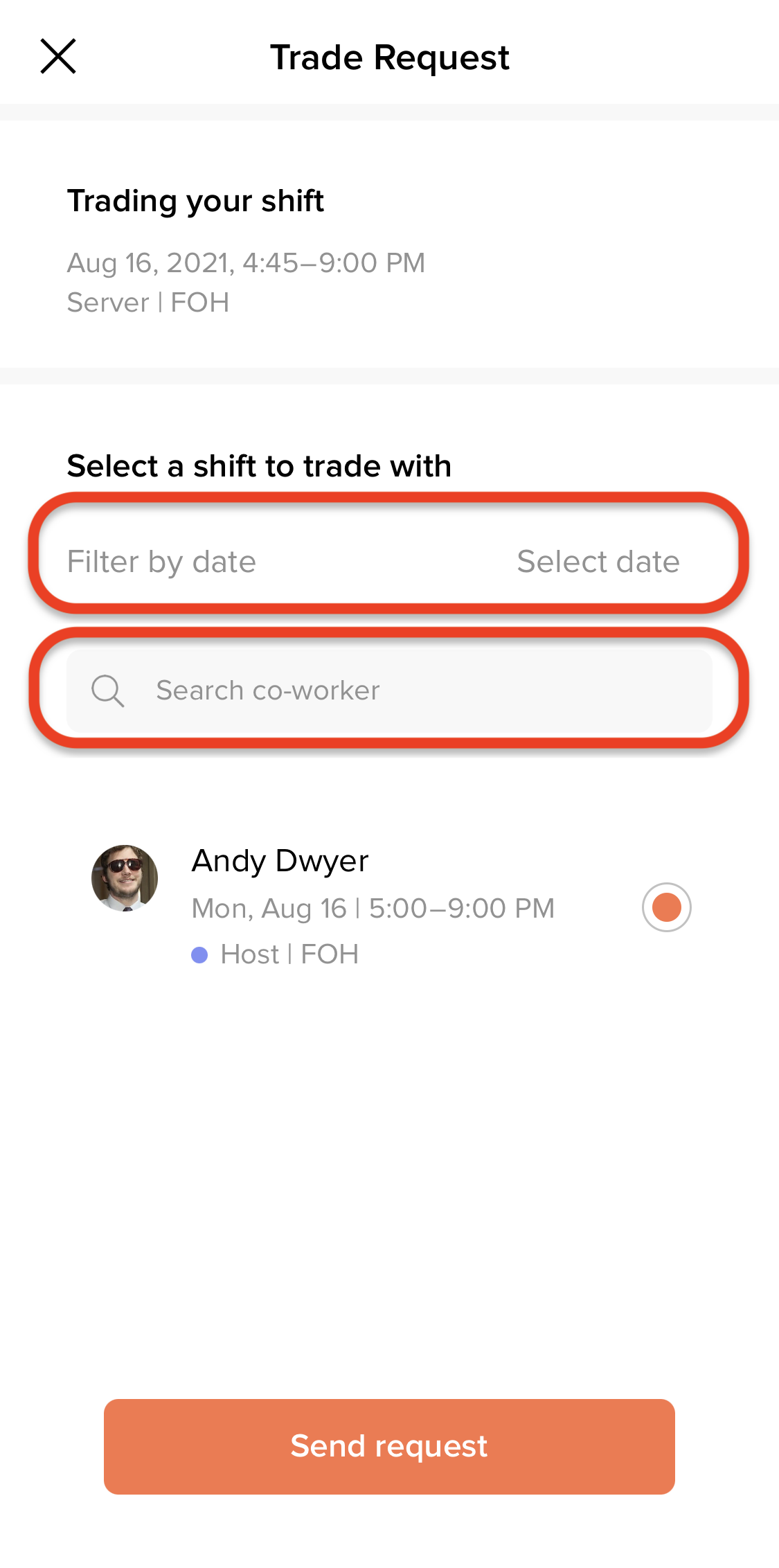Send the trade request

[x=389, y=1447]
